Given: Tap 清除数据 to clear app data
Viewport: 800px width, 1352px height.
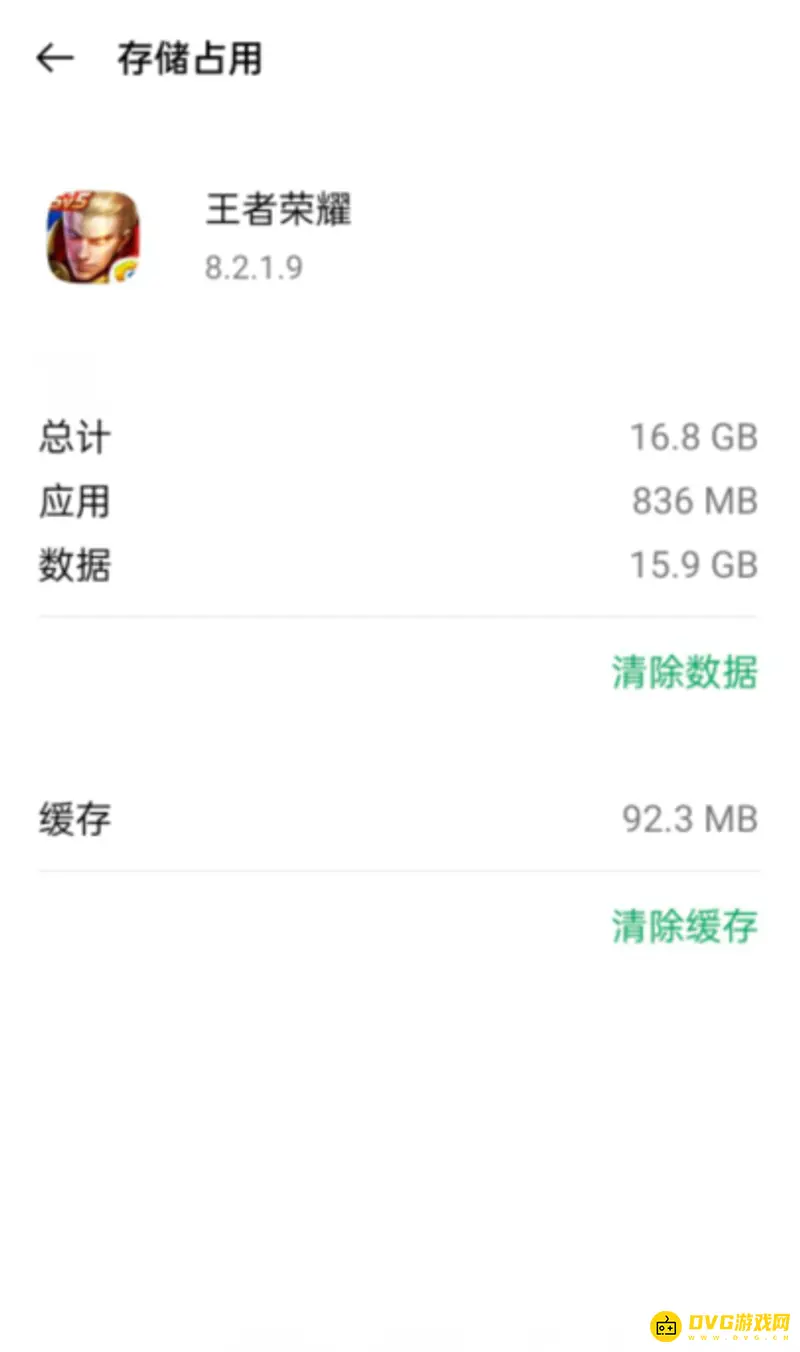Looking at the screenshot, I should [684, 673].
